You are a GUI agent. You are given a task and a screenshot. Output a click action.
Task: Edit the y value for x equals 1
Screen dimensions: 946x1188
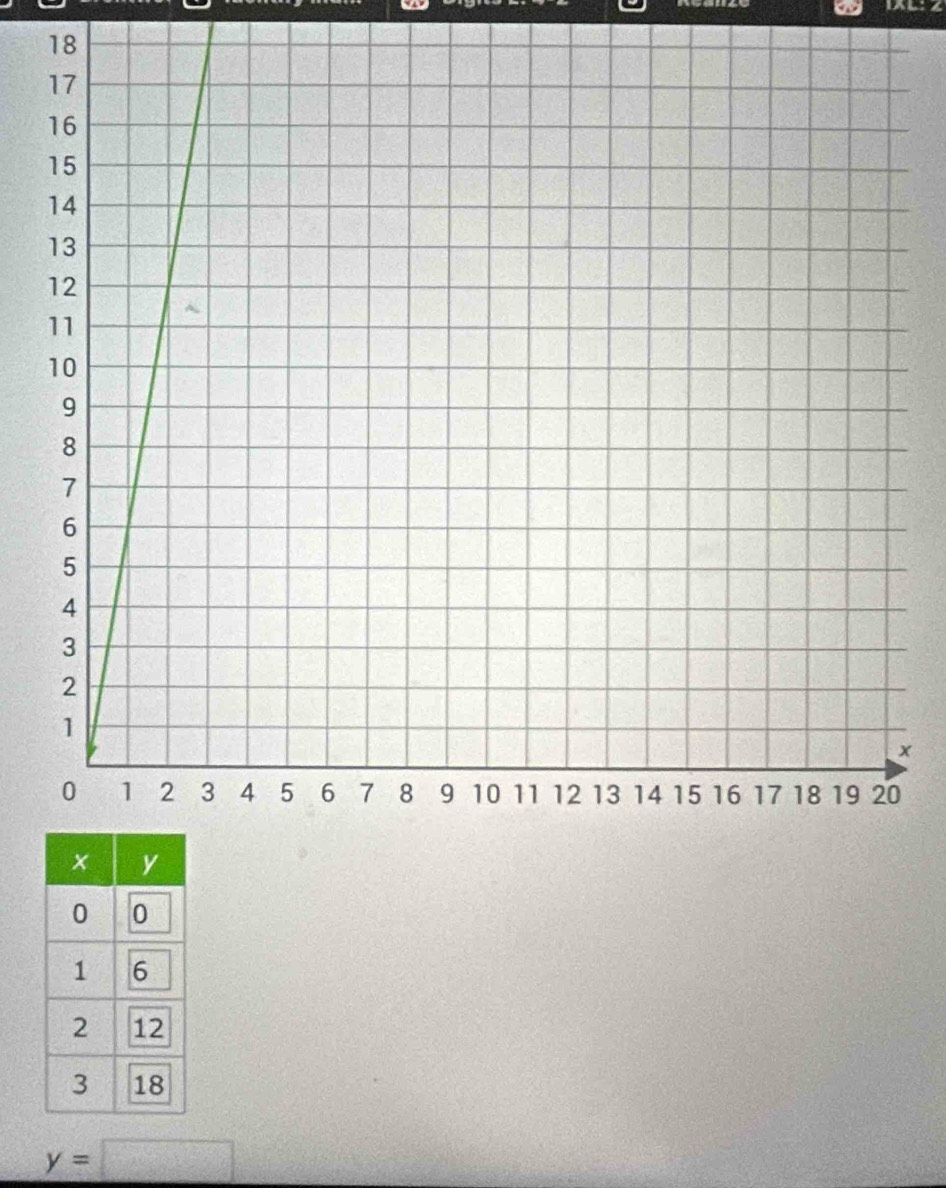[147, 971]
